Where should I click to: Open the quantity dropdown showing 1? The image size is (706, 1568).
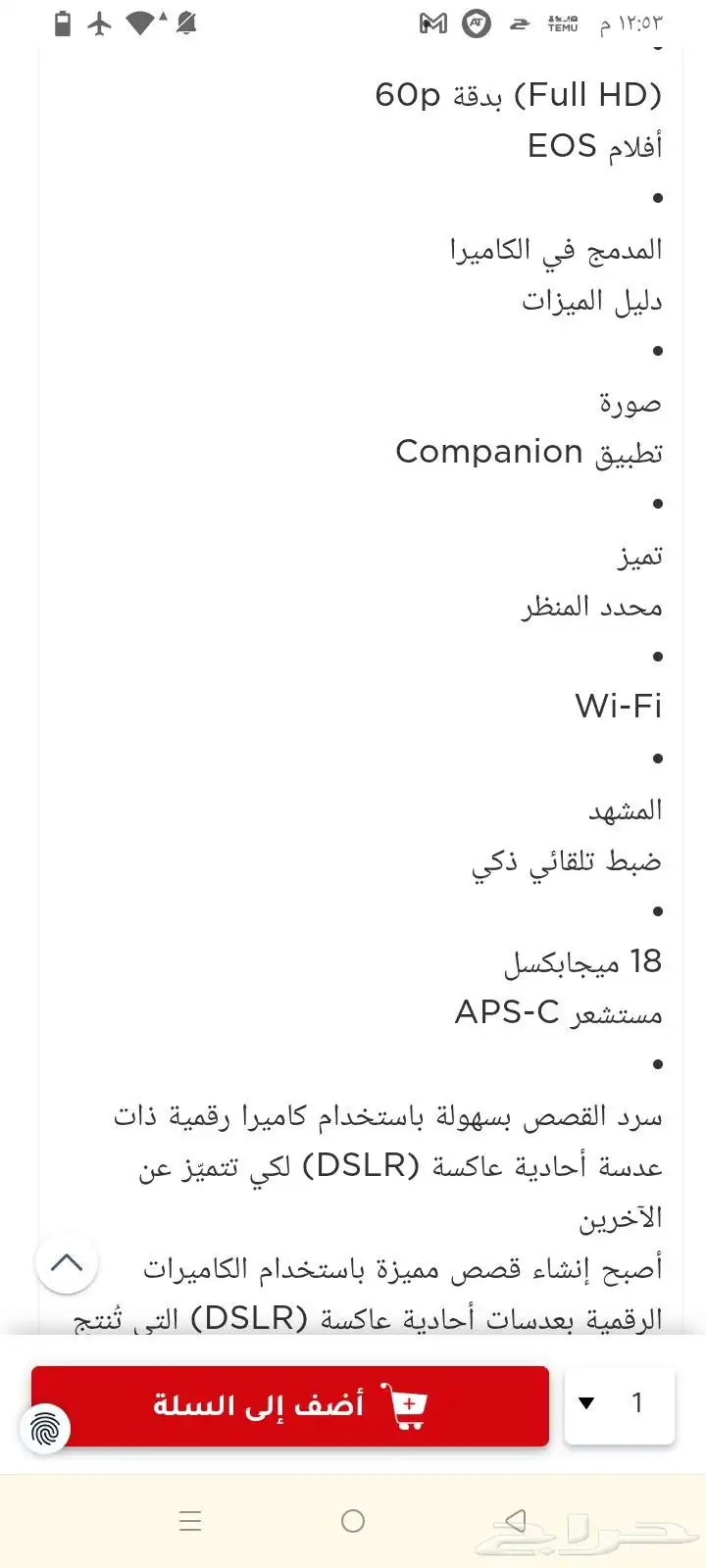(620, 1404)
